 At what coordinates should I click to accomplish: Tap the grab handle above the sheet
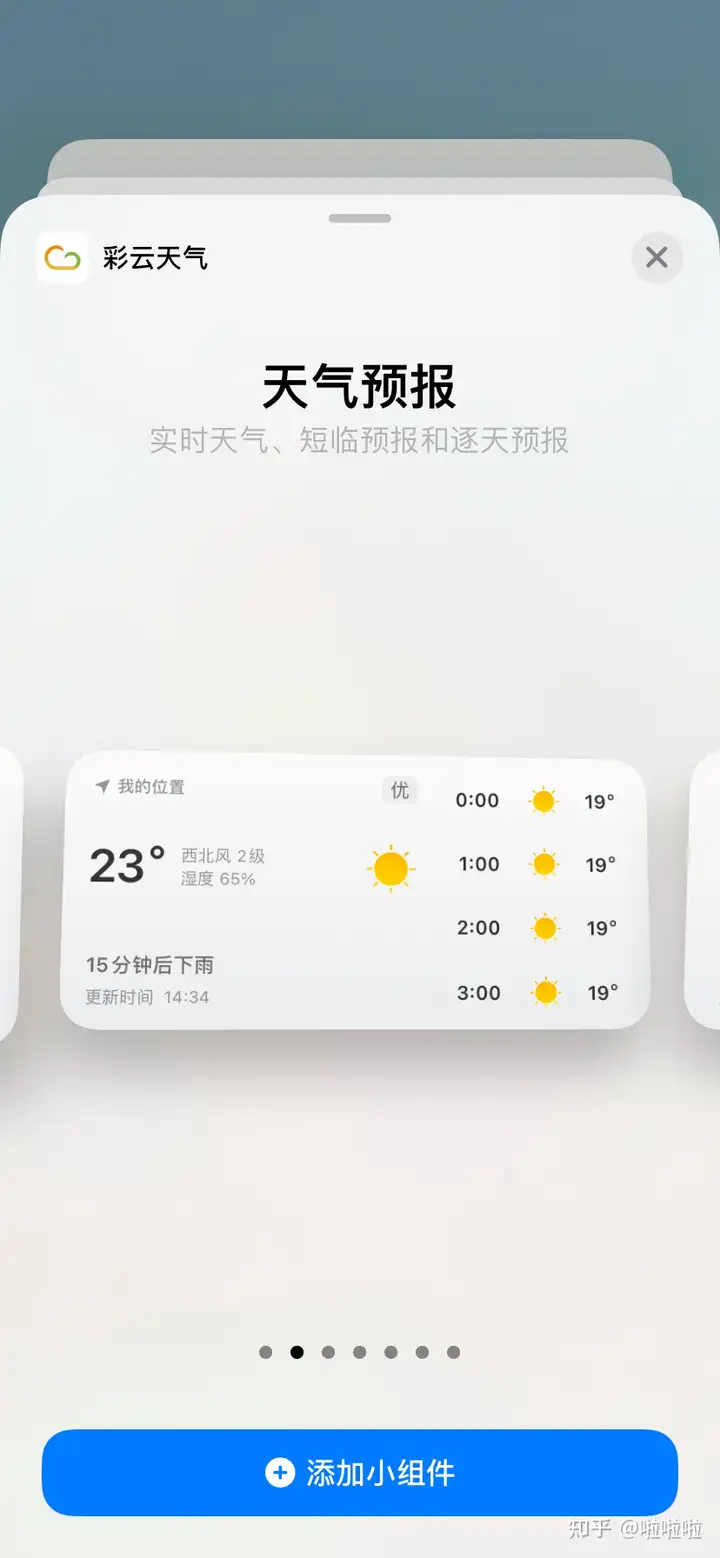click(x=360, y=218)
